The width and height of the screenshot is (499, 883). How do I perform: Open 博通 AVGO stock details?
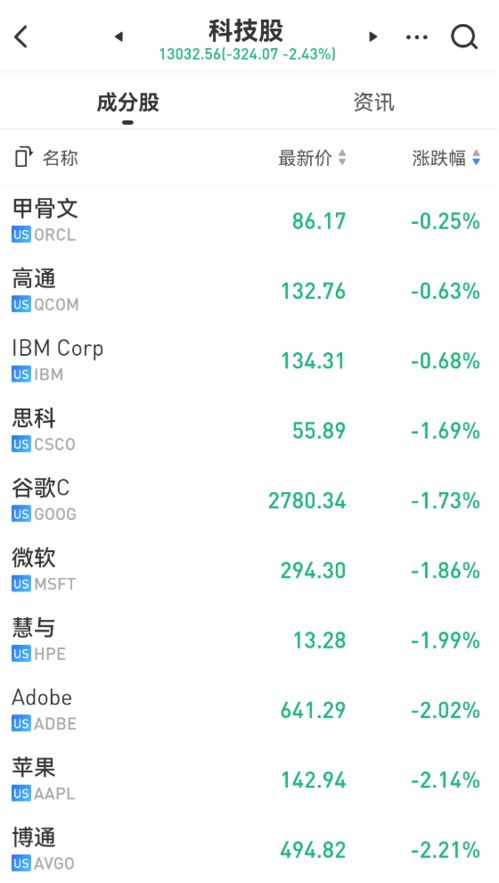pyautogui.click(x=250, y=849)
